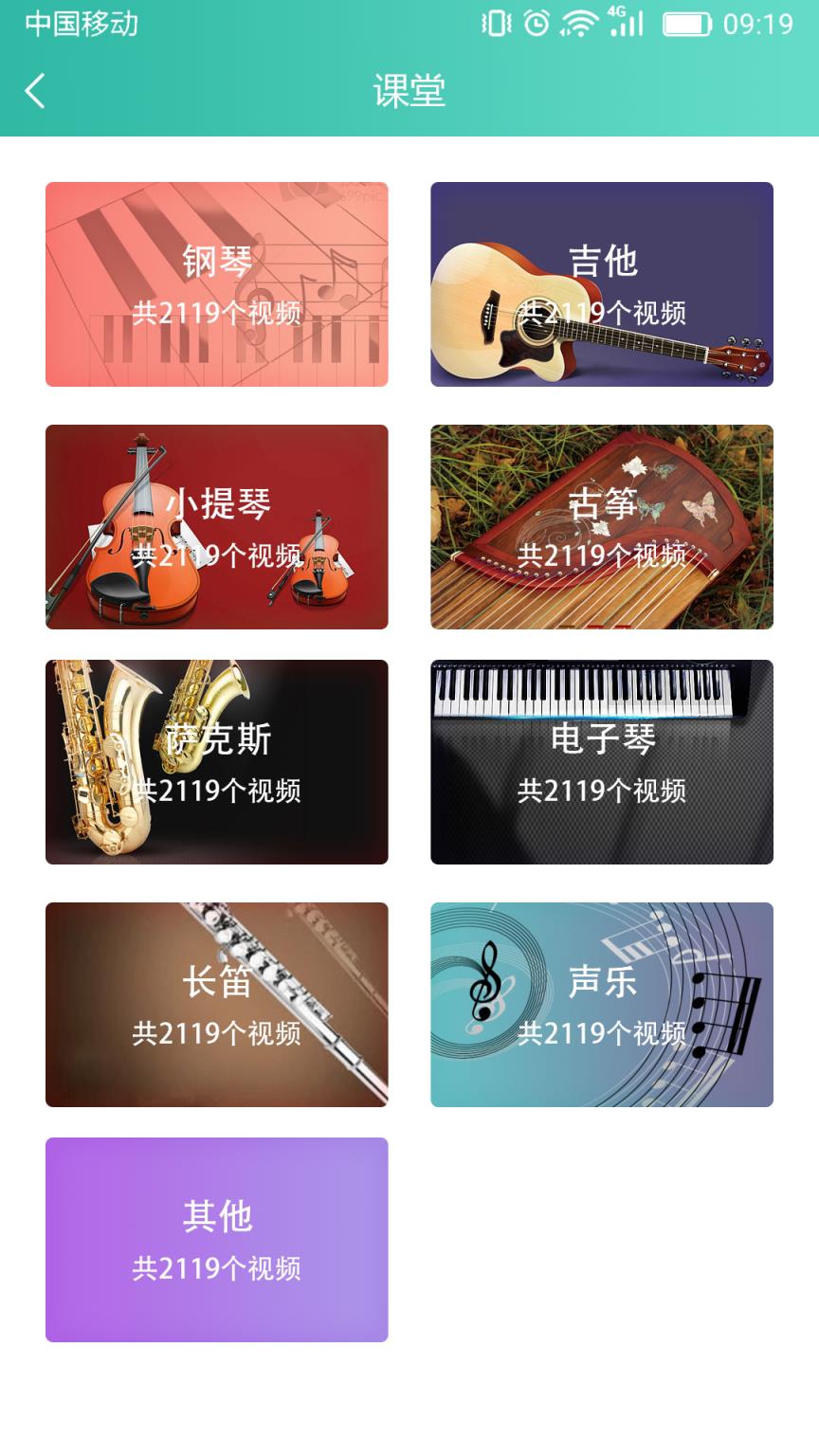Viewport: 819px width, 1456px height.
Task: Select the 萨克斯 saxophone card
Action: tap(216, 762)
